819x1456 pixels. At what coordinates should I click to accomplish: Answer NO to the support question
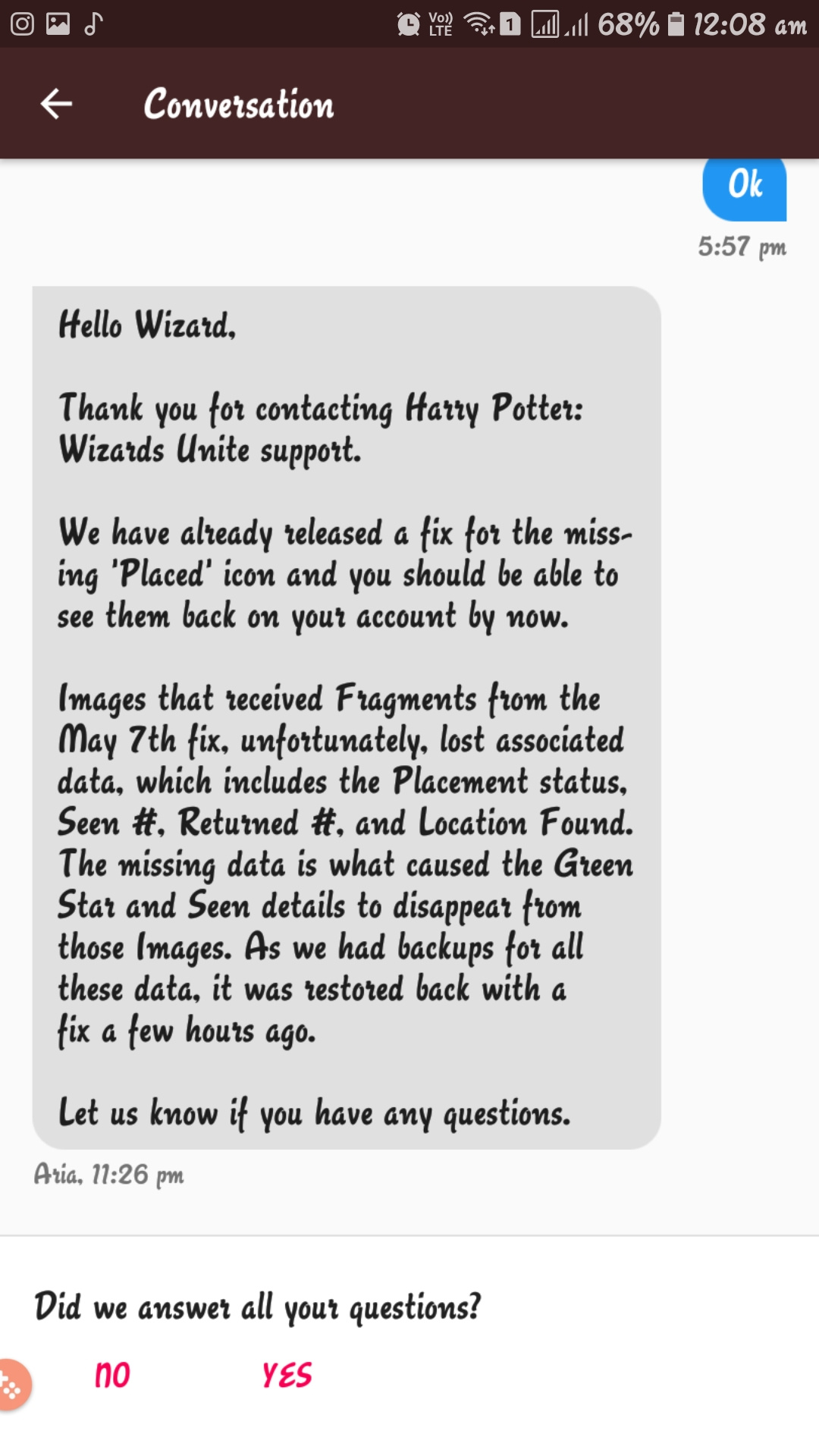(x=112, y=1374)
